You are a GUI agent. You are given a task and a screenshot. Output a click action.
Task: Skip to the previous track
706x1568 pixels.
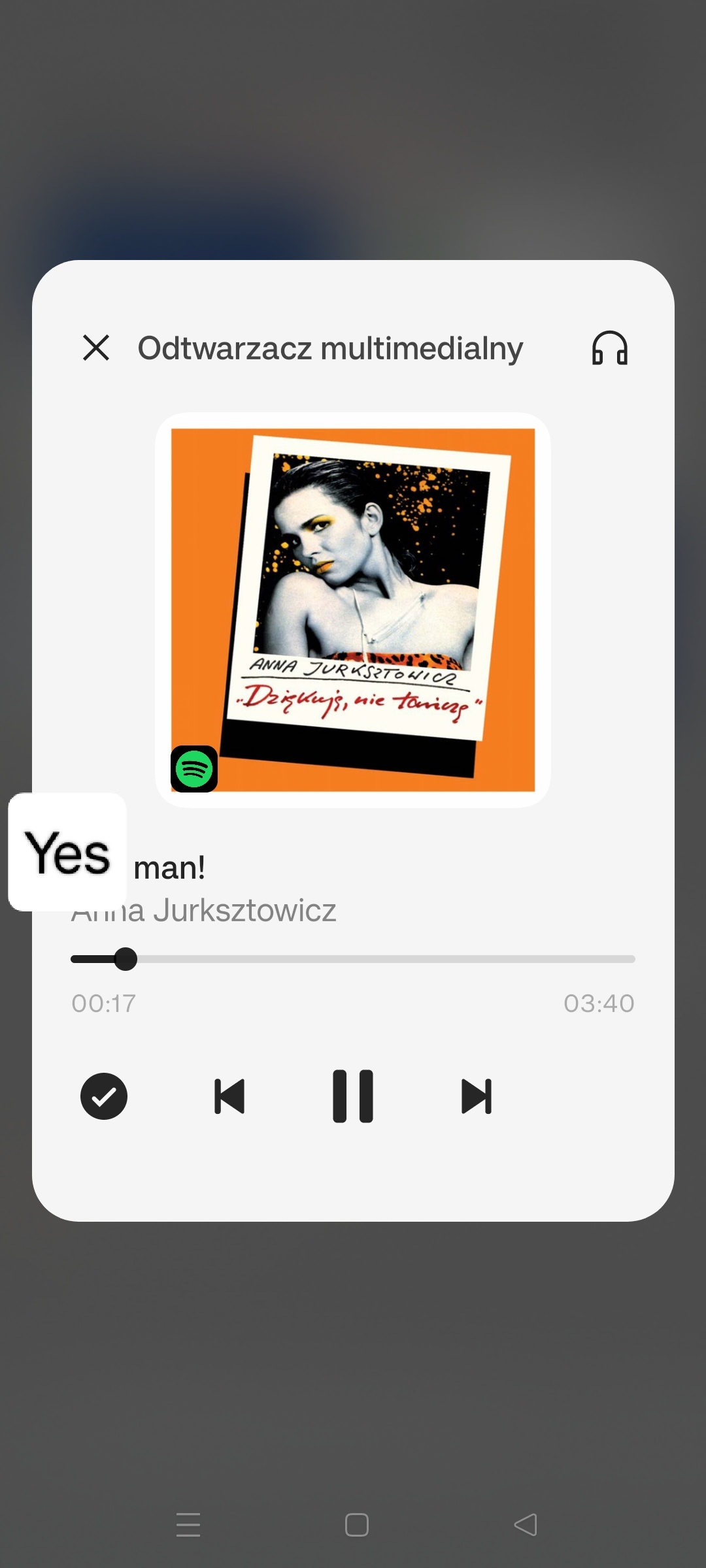[x=229, y=1096]
